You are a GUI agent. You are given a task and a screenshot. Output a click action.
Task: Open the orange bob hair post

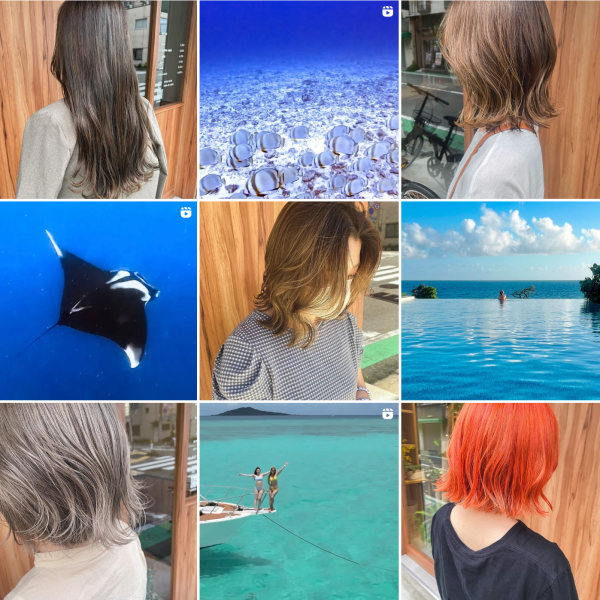pos(500,501)
